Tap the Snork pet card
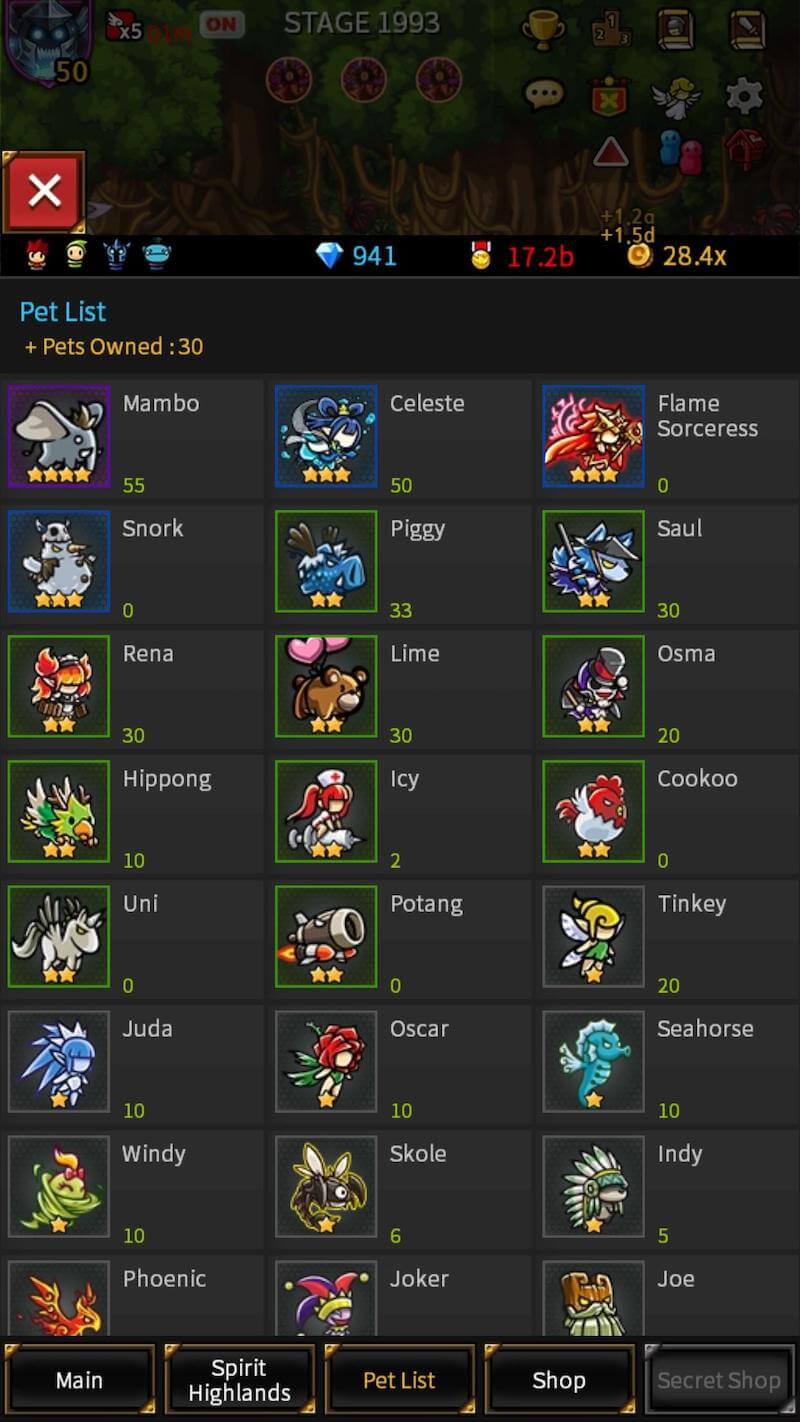The width and height of the screenshot is (800, 1422). [x=132, y=564]
